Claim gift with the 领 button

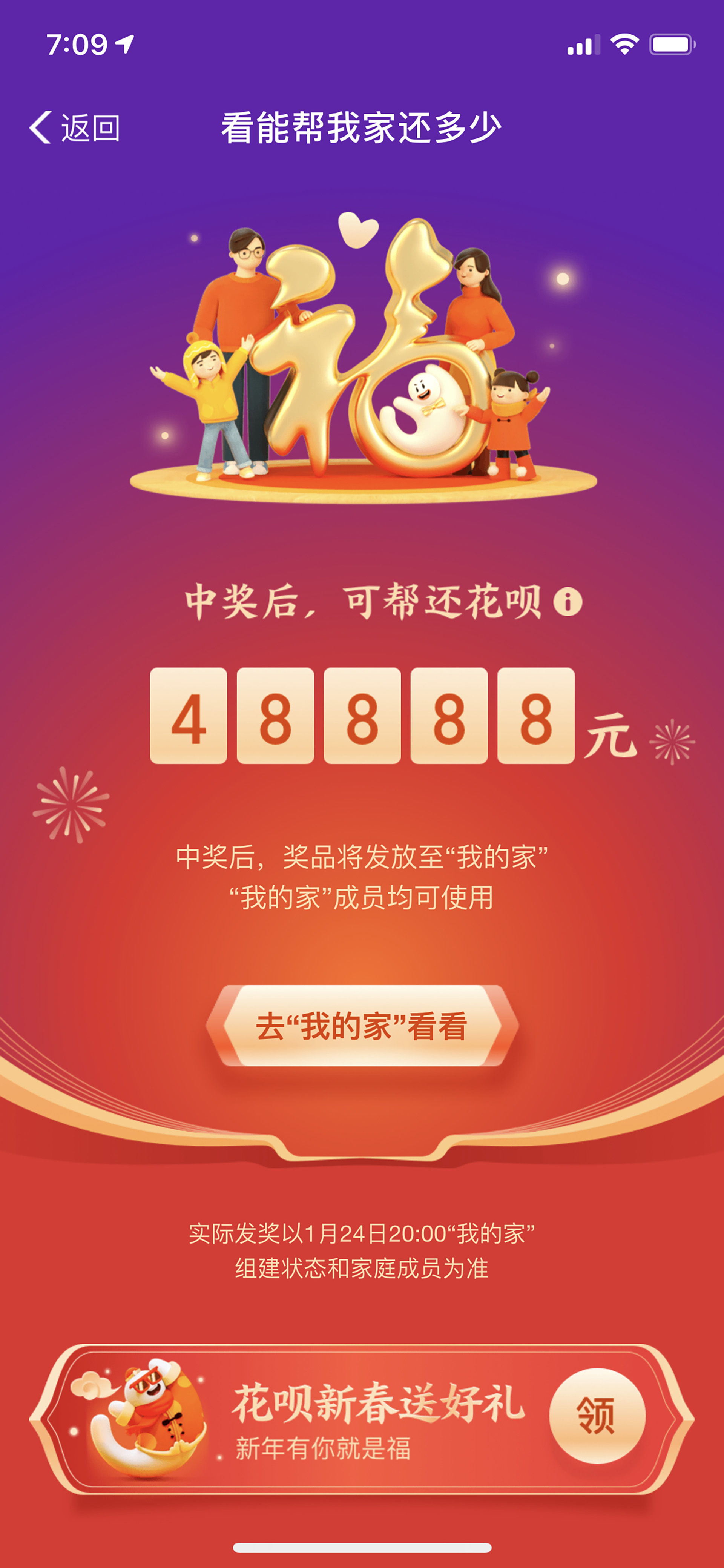pos(597,1416)
